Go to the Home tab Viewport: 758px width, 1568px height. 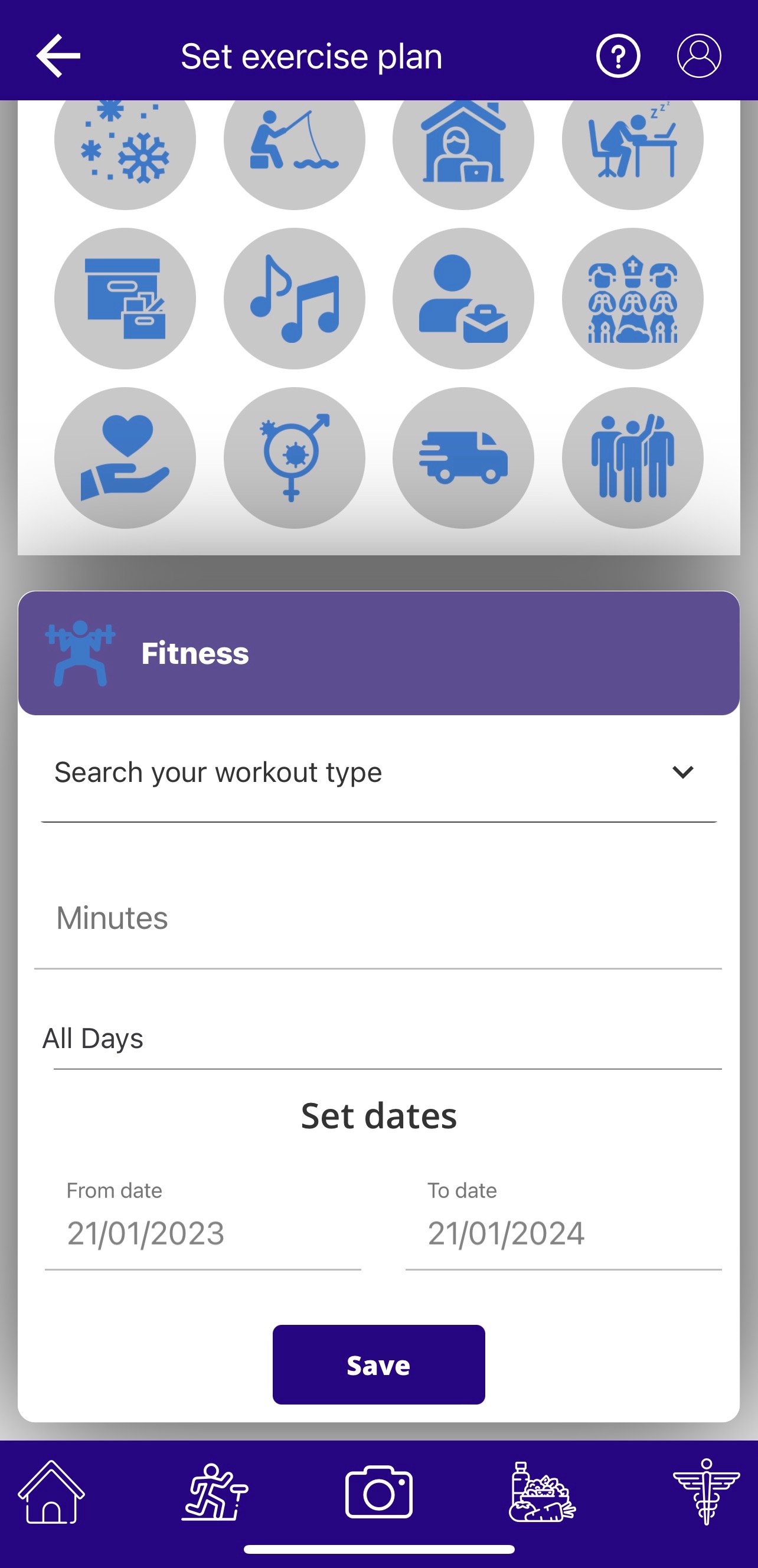click(x=52, y=1492)
